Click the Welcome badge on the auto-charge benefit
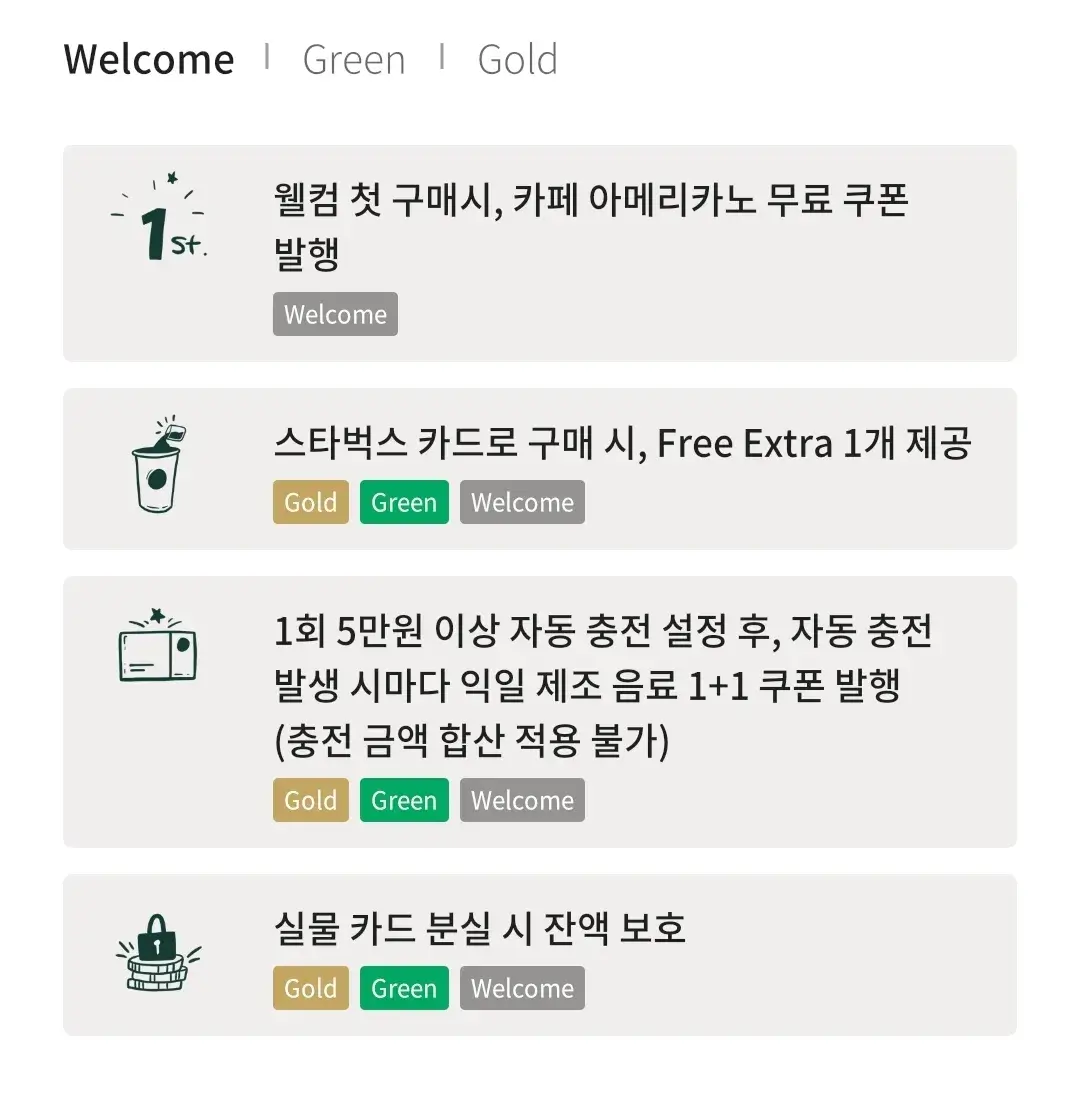The image size is (1079, 1097). [x=521, y=800]
